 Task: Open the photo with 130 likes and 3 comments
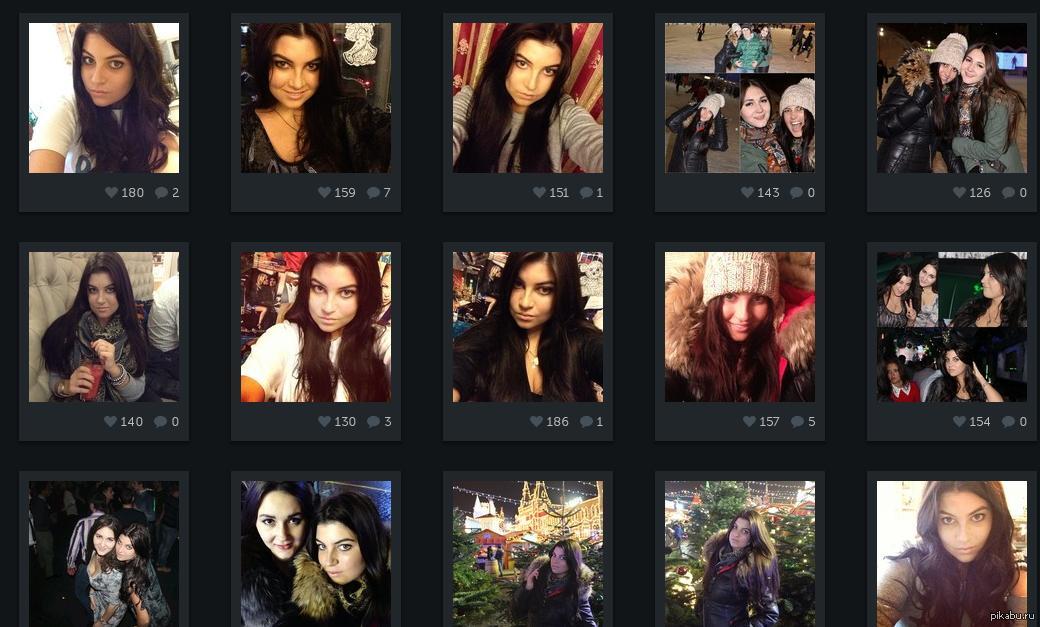(316, 327)
